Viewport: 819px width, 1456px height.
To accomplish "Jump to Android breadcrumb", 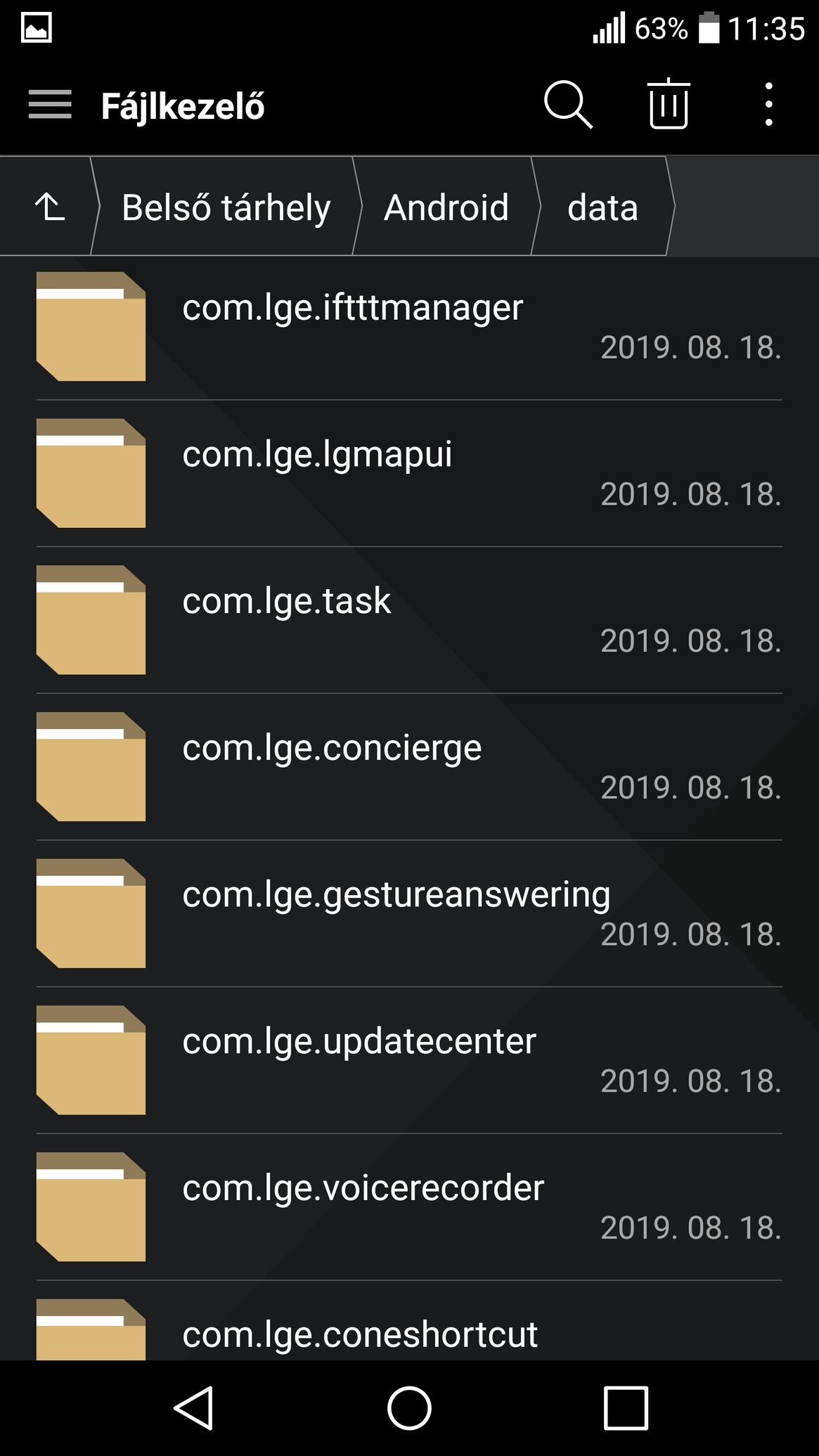I will click(446, 207).
